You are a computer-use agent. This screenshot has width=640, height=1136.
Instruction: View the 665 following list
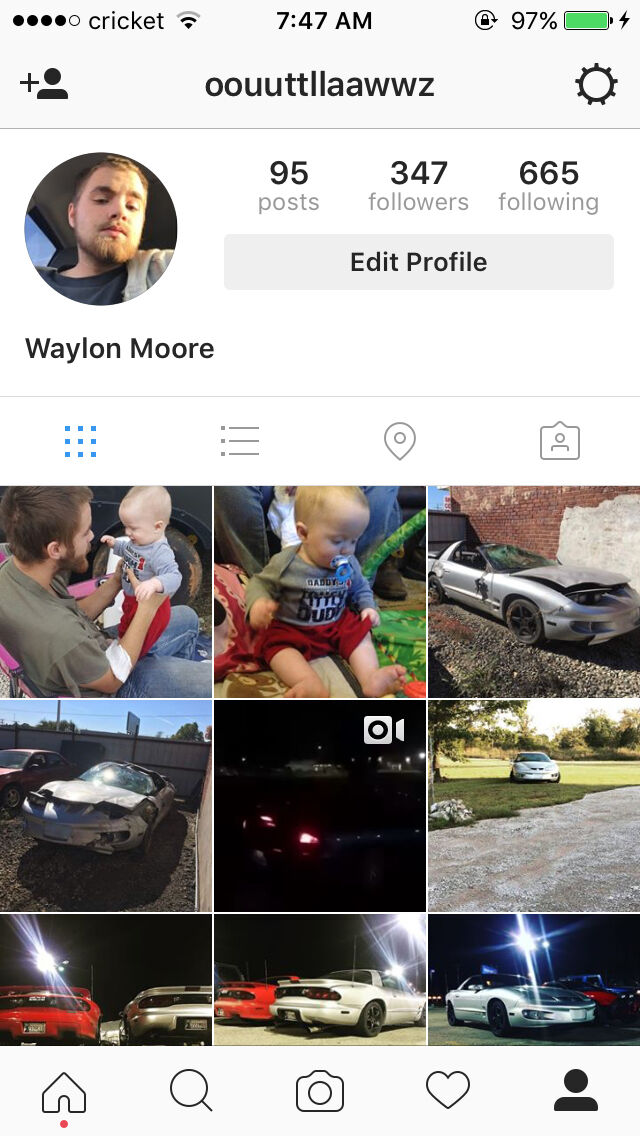click(548, 185)
